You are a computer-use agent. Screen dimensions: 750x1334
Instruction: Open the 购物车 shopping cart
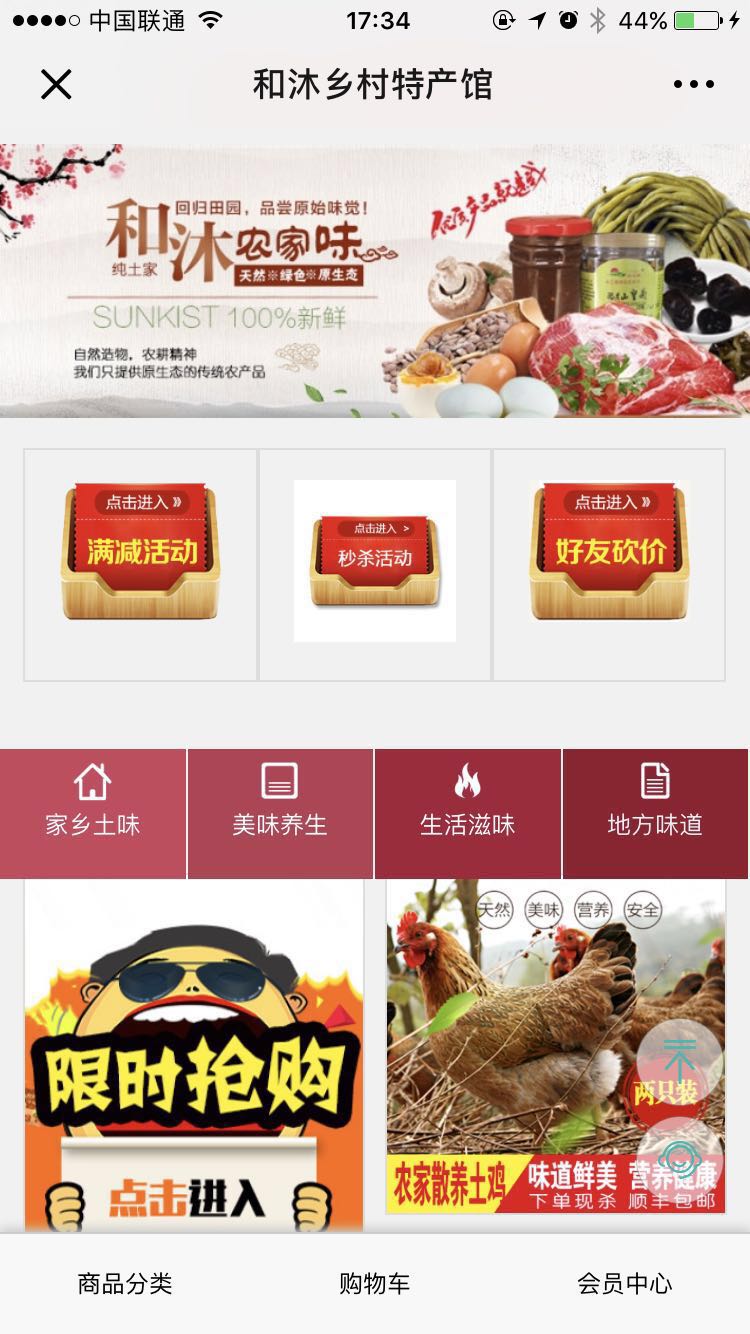(375, 1284)
